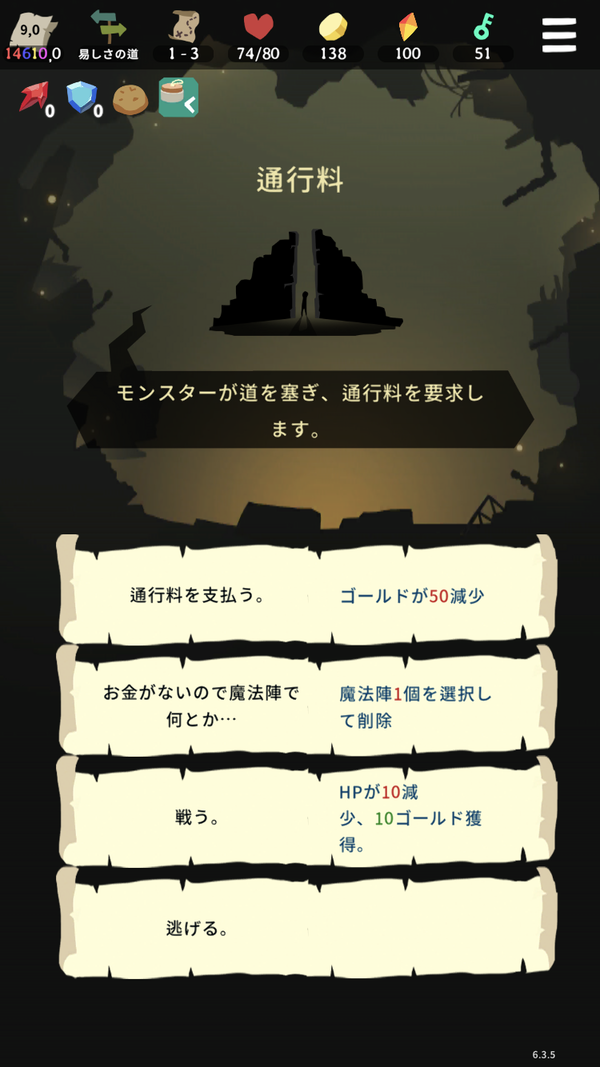The width and height of the screenshot is (600, 1067).
Task: Choose 通行料を支払う option
Action: click(306, 590)
